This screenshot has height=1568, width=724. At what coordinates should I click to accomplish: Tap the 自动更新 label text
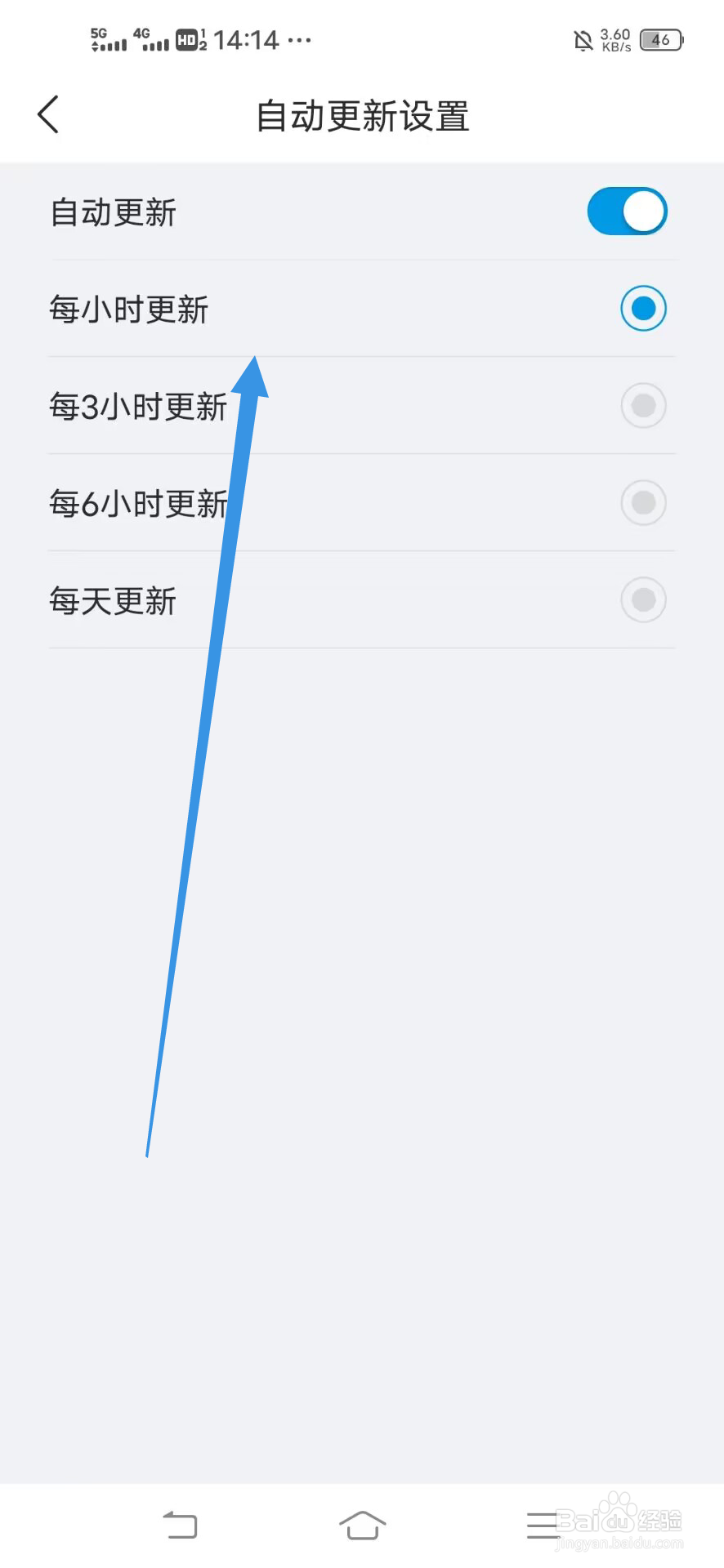coord(111,211)
